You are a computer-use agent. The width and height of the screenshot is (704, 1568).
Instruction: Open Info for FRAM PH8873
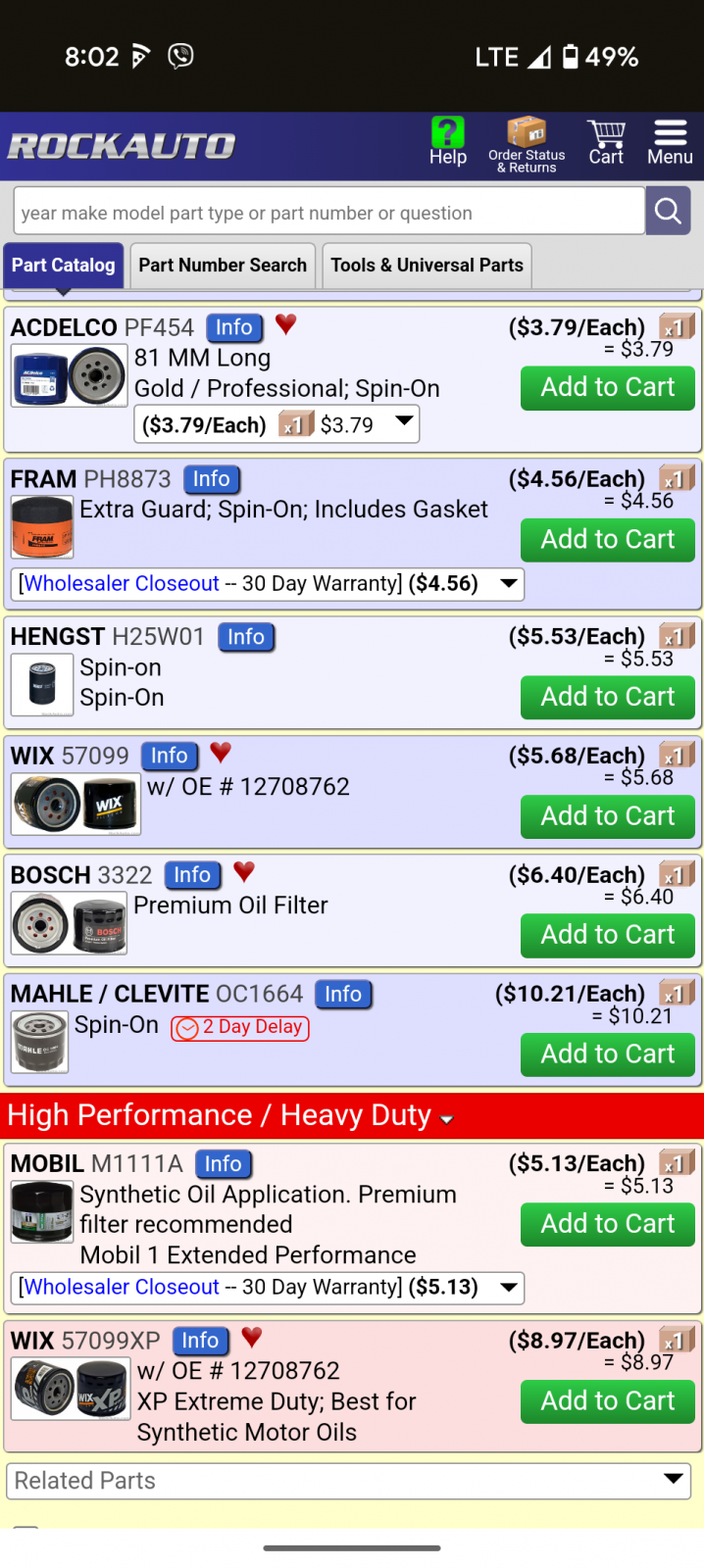[x=212, y=479]
